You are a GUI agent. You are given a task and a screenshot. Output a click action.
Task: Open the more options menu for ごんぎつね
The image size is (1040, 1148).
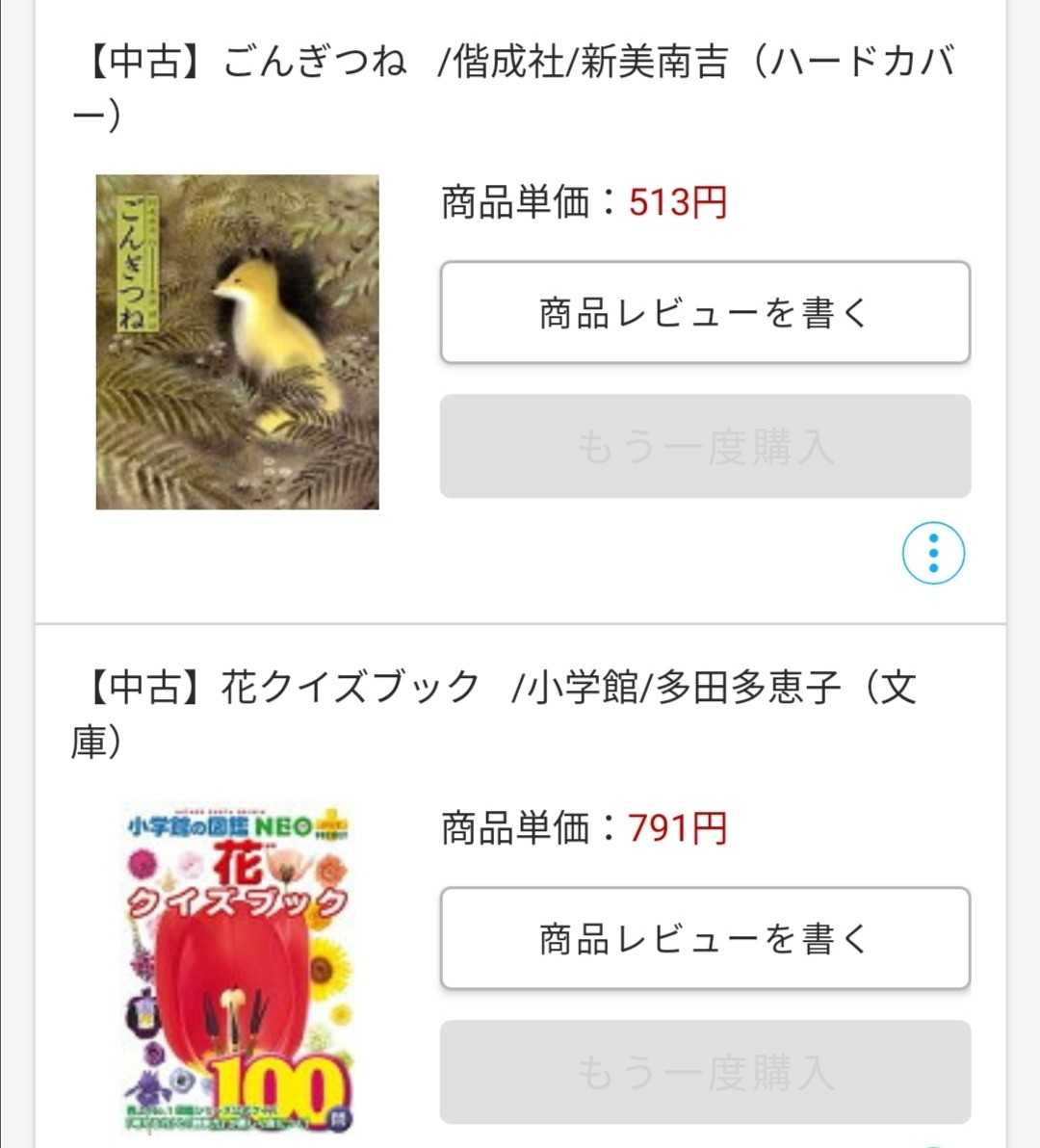(x=933, y=553)
